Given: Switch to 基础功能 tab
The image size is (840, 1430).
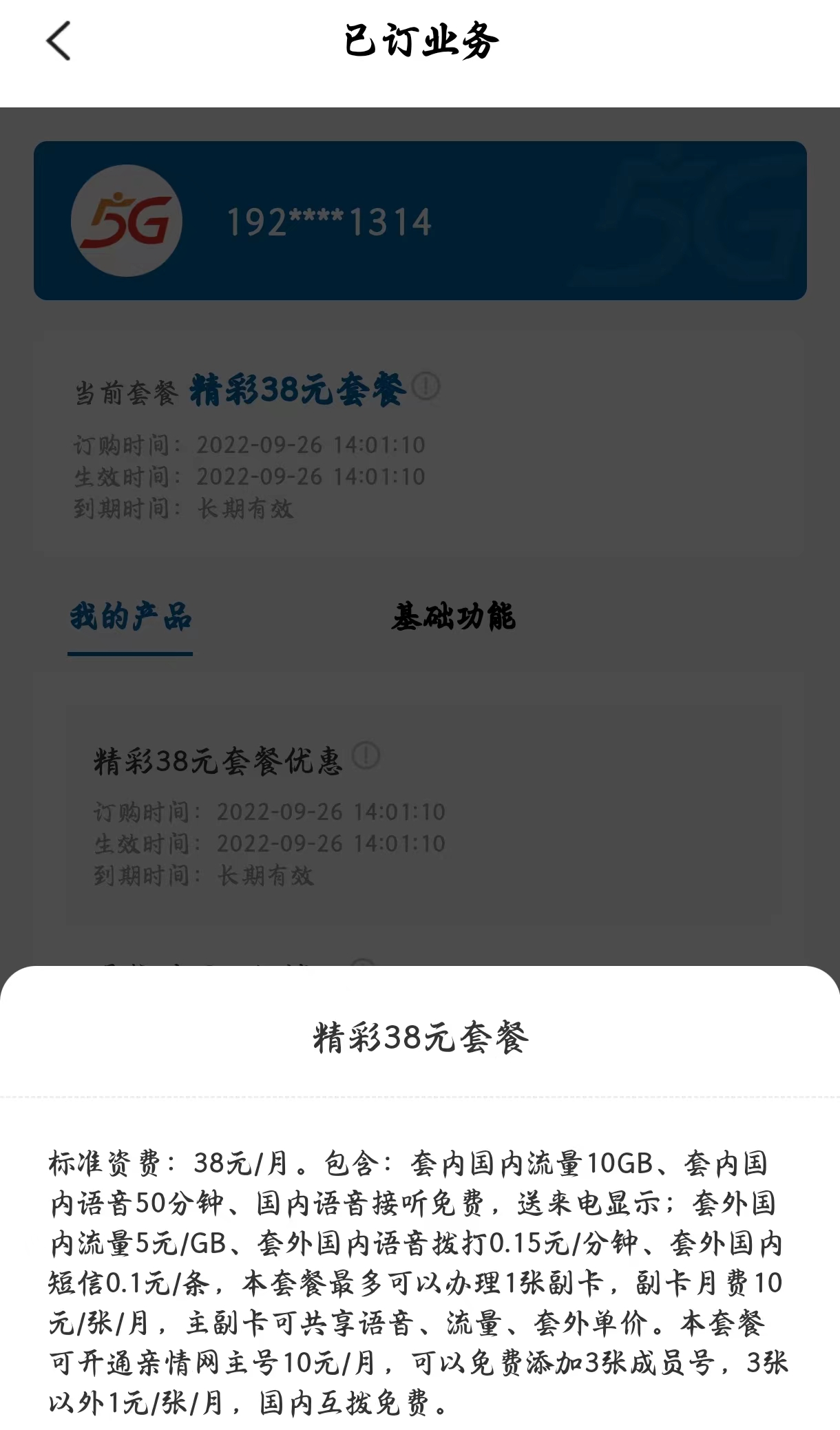Looking at the screenshot, I should coord(453,617).
